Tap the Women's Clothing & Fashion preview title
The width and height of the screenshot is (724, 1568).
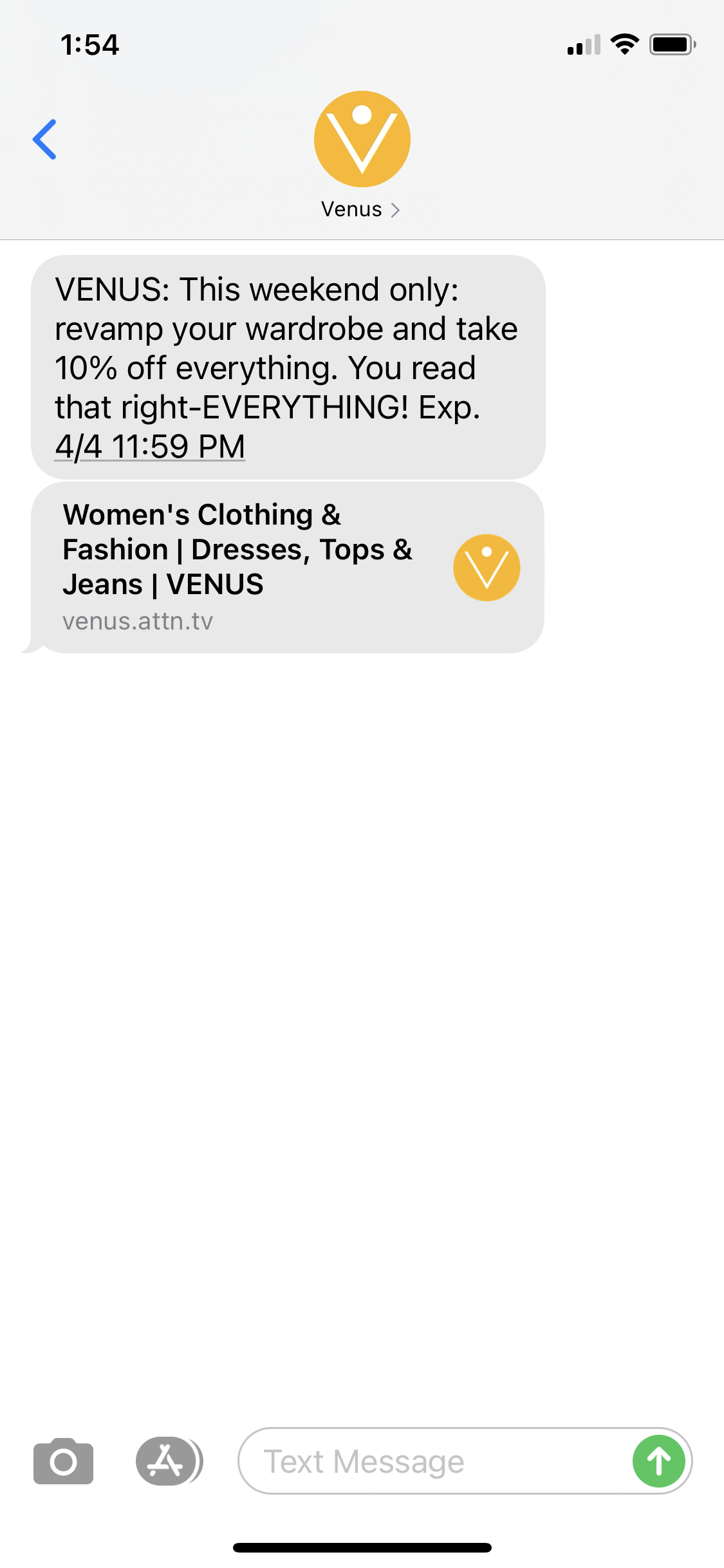tap(237, 549)
